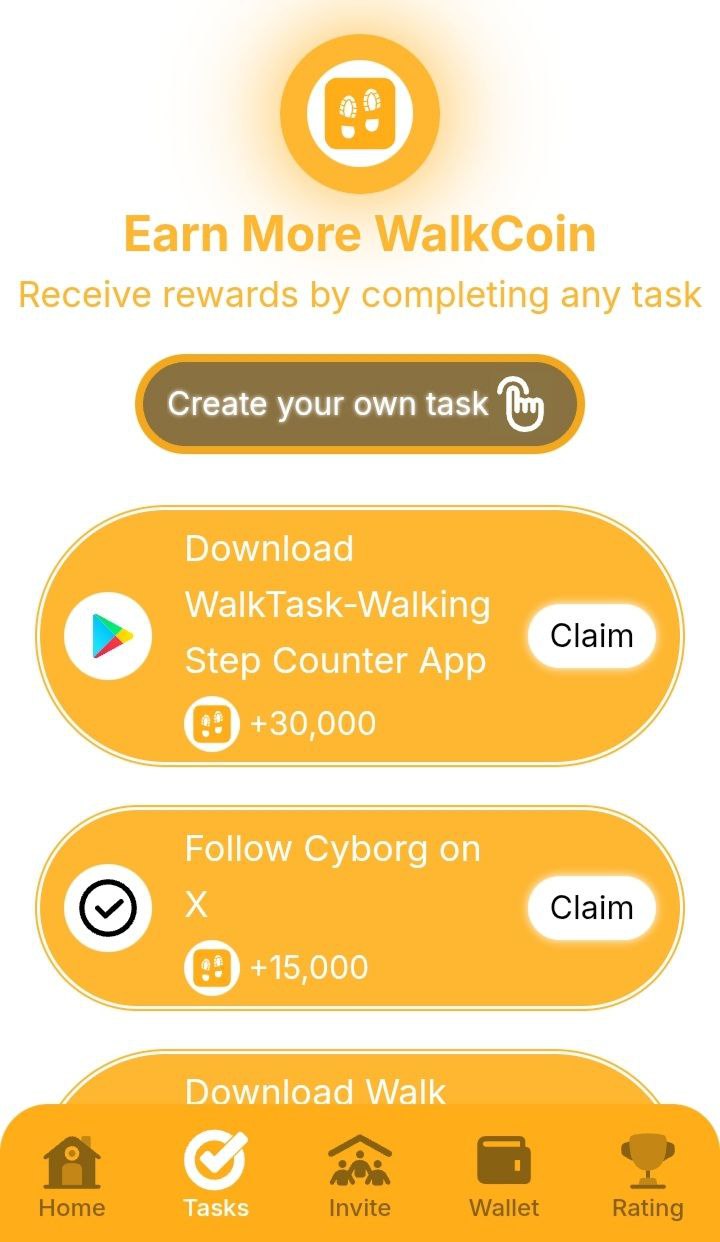Claim the WalkTask download reward

coord(591,635)
